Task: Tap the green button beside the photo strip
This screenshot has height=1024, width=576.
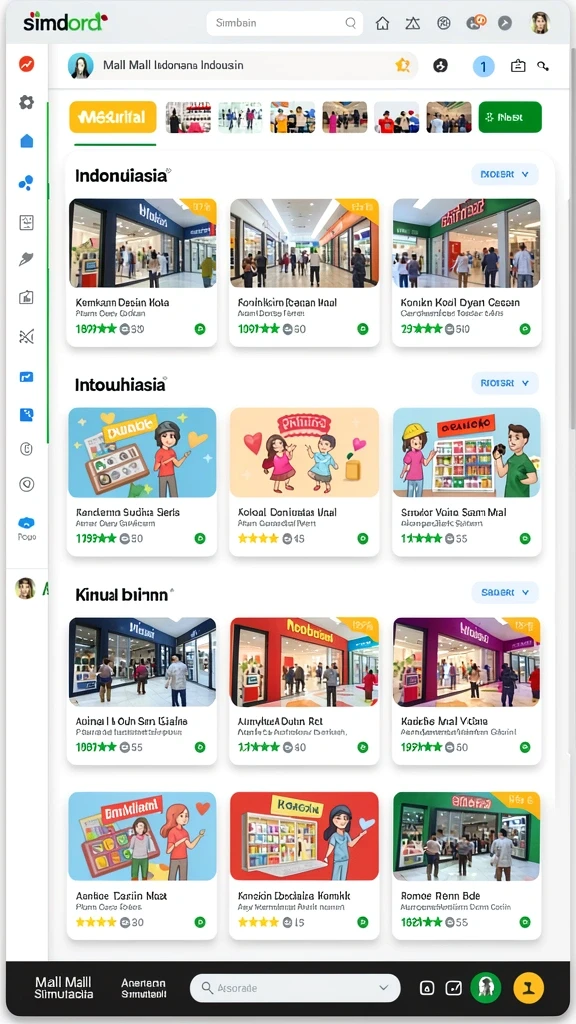Action: [x=510, y=118]
